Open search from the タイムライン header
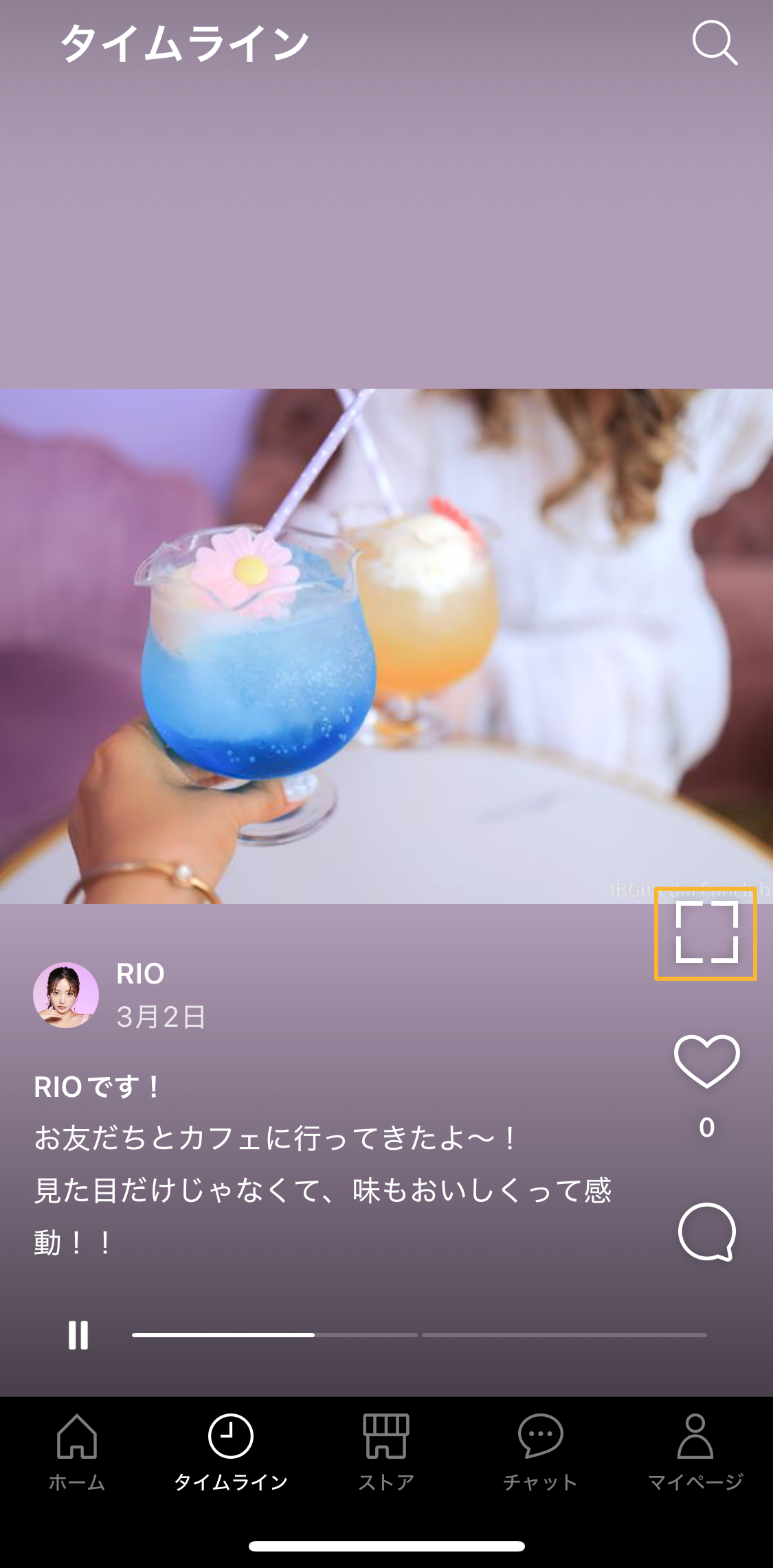 [x=715, y=43]
